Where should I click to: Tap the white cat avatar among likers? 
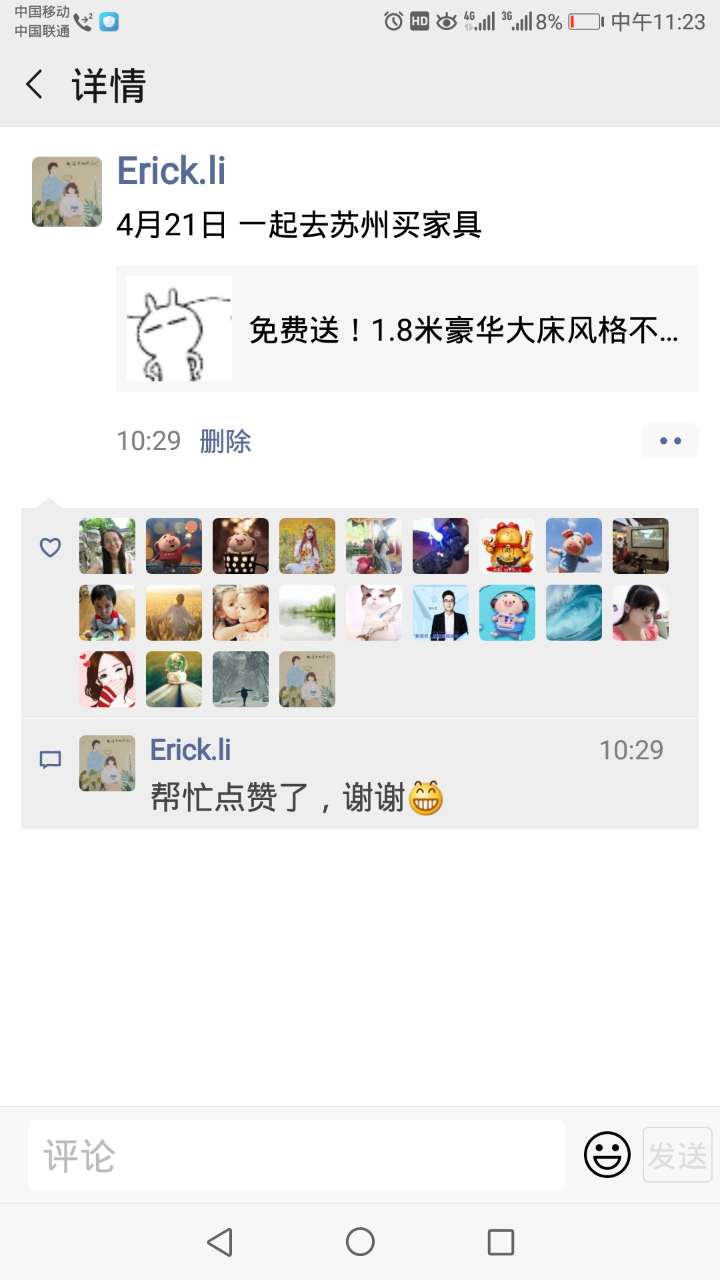point(374,613)
